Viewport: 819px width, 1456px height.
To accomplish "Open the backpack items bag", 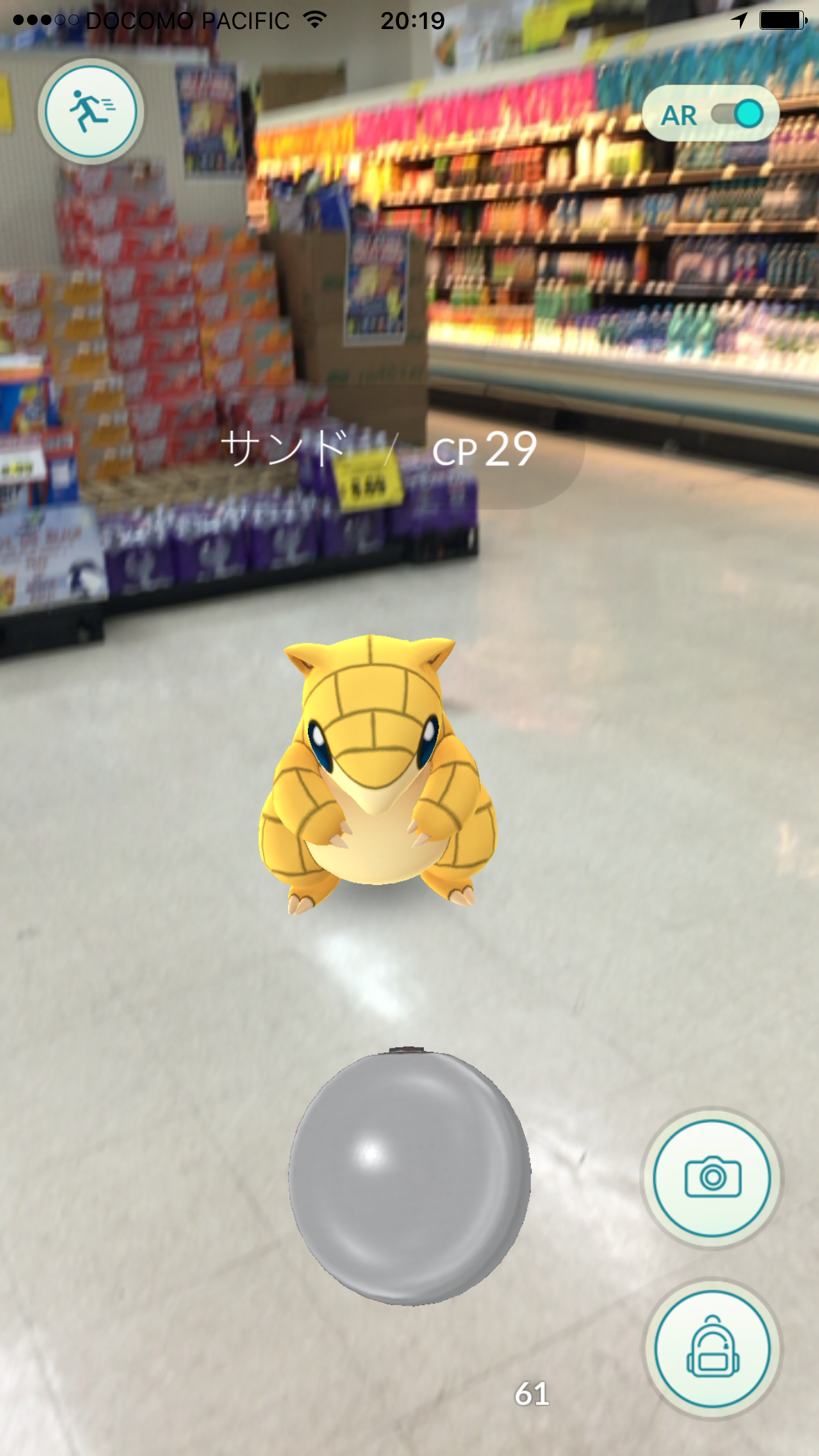I will (x=712, y=1349).
